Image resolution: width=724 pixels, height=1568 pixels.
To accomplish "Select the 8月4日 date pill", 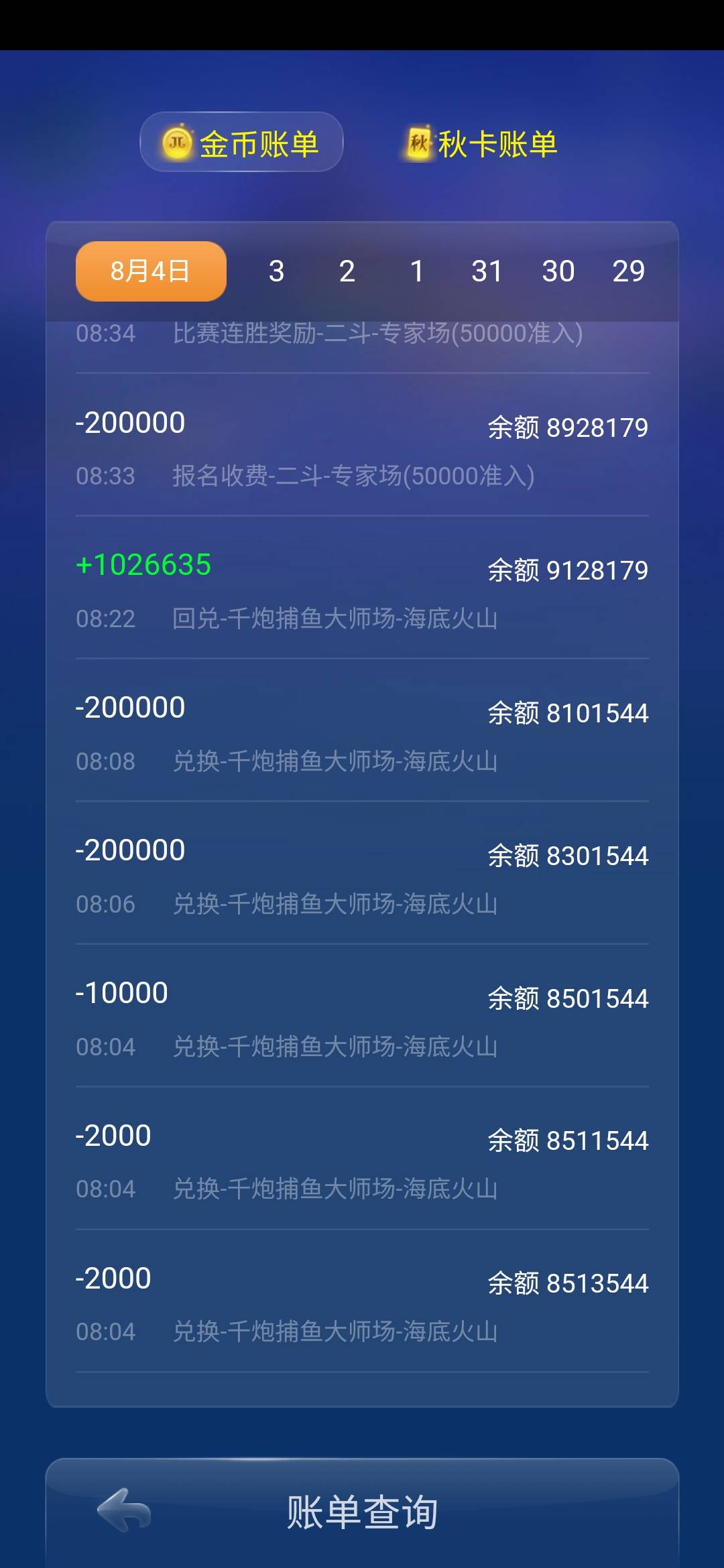I will pos(149,271).
